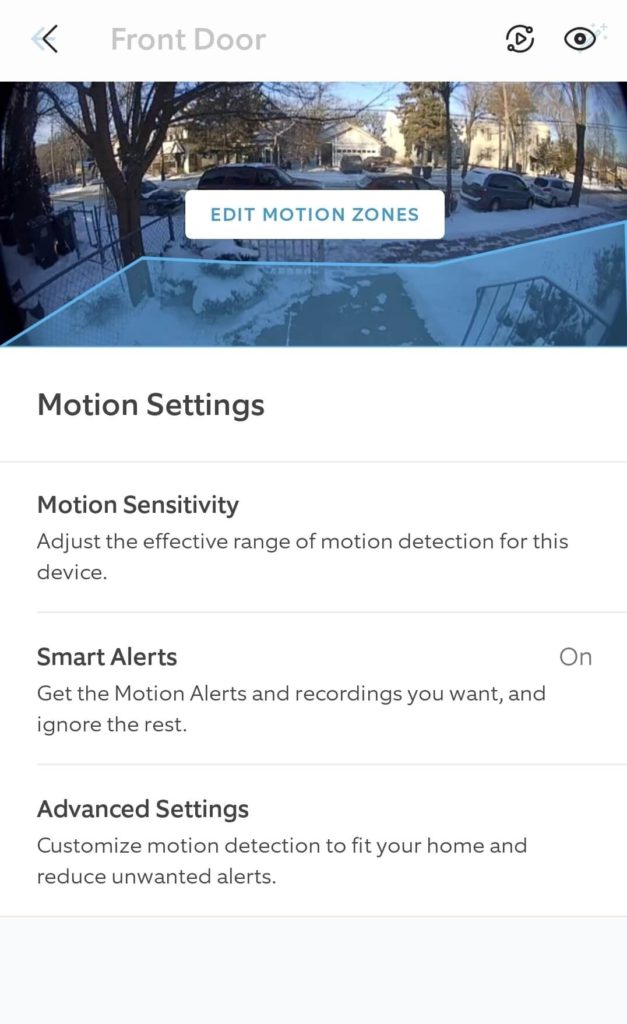
Task: Go back from Front Door settings
Action: coord(45,40)
